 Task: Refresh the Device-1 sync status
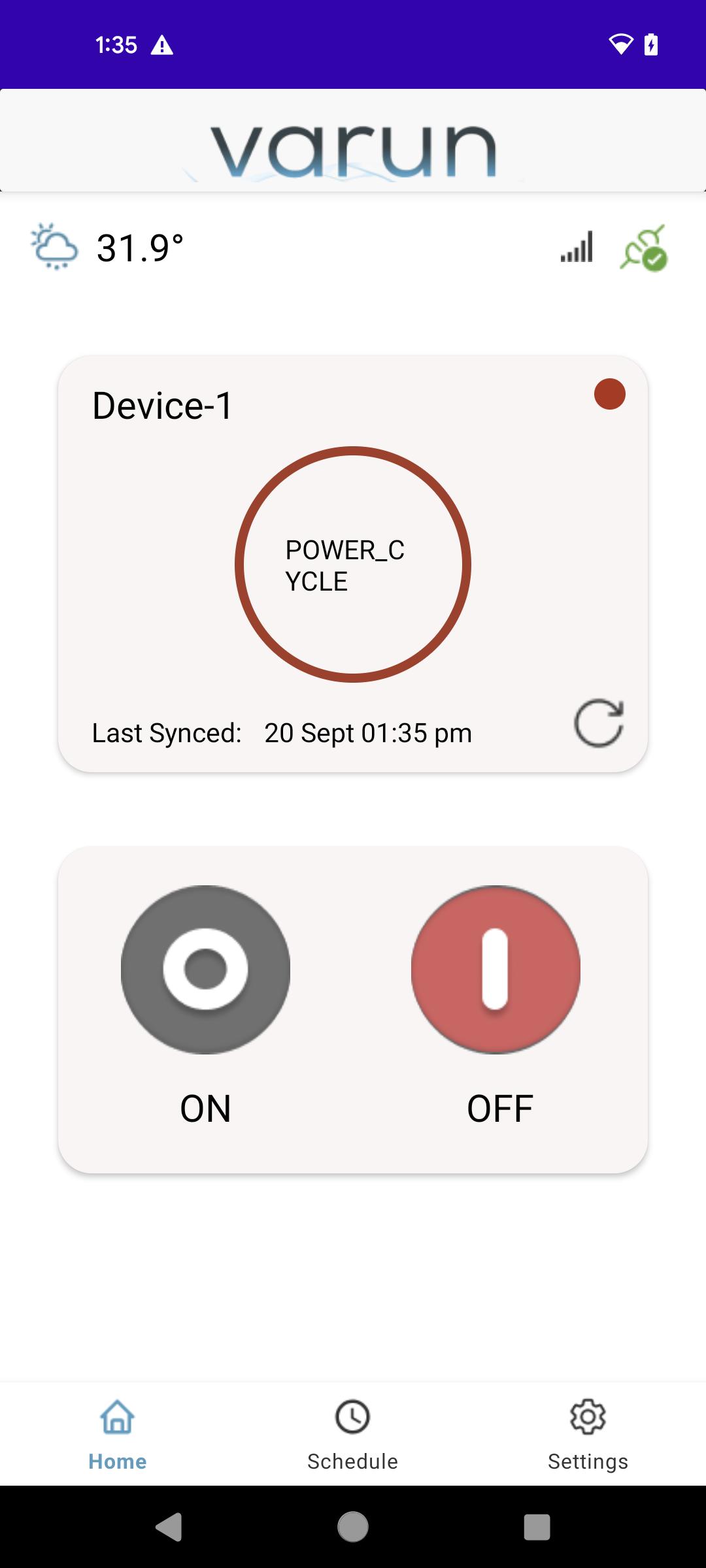tap(599, 723)
